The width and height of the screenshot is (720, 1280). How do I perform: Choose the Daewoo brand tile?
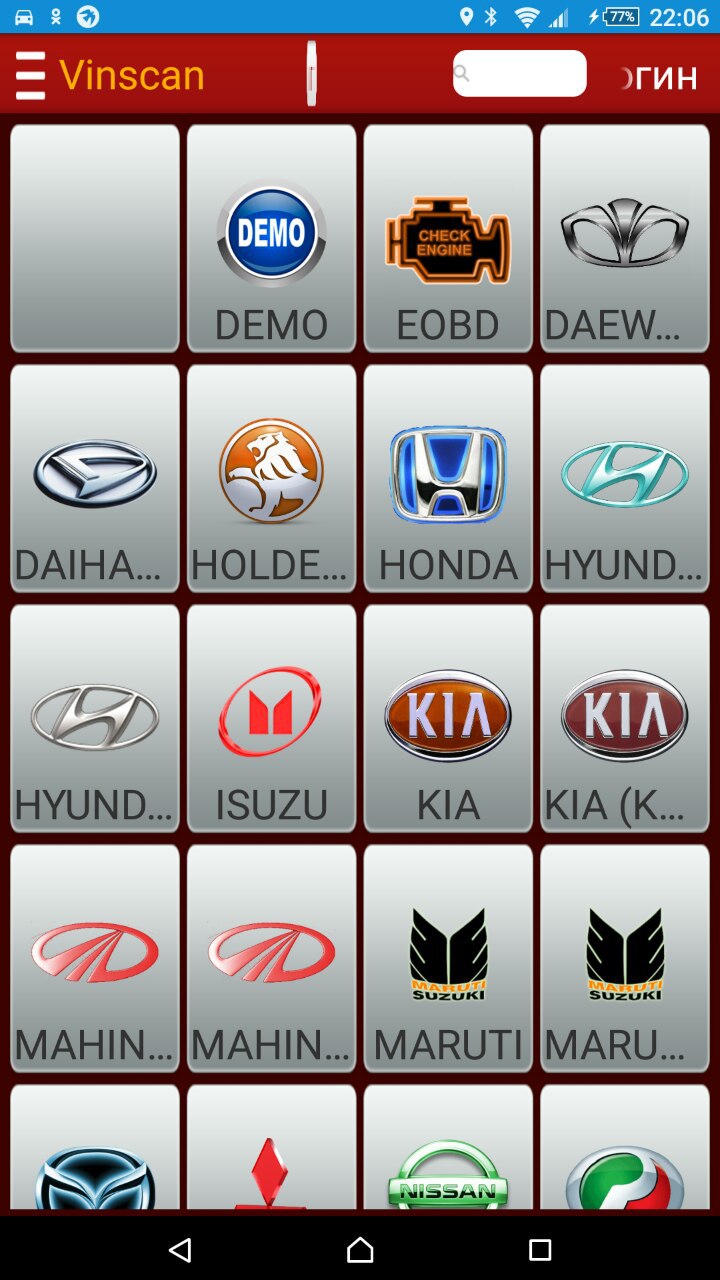tap(624, 238)
